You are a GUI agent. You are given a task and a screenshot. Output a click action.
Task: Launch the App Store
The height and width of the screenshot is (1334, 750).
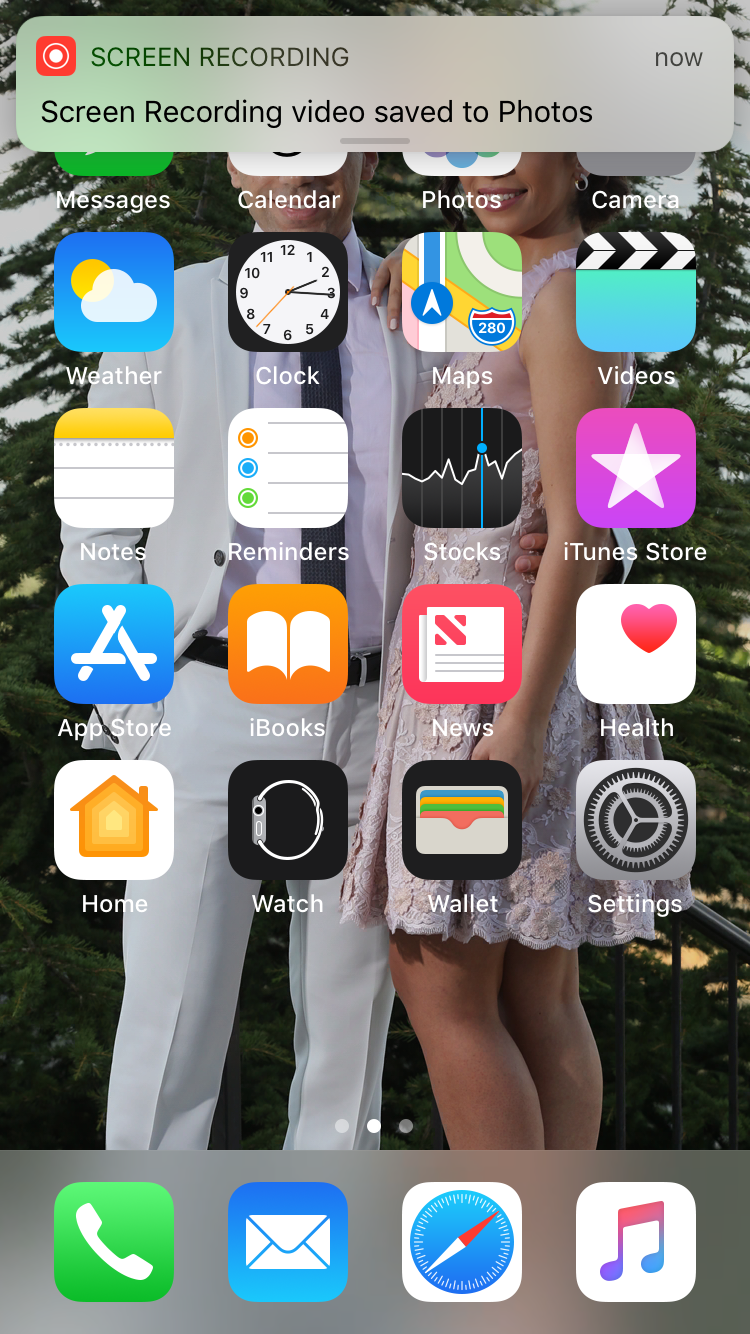click(x=114, y=644)
